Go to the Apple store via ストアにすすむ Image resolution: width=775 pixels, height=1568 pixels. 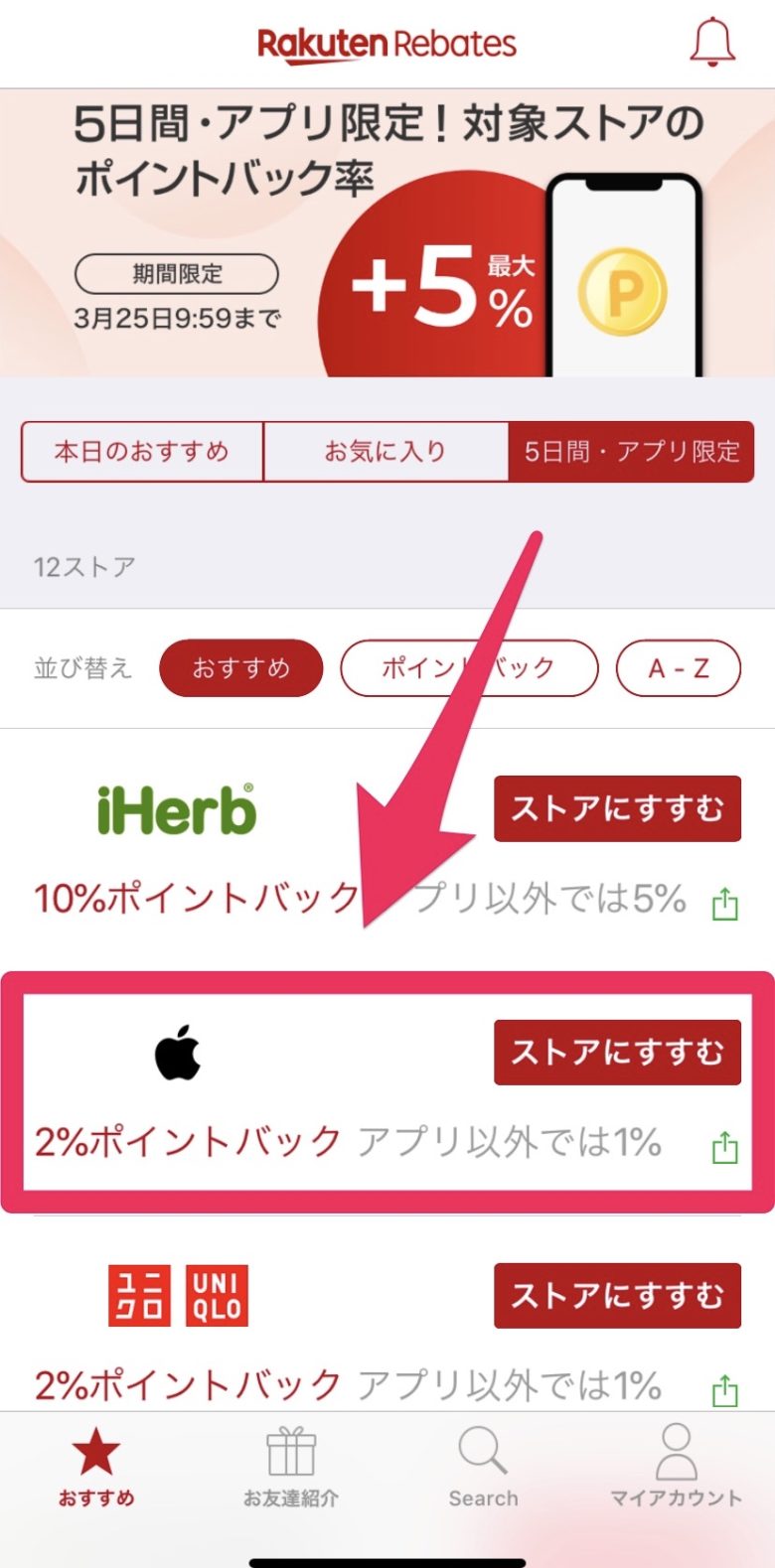pyautogui.click(x=617, y=1052)
